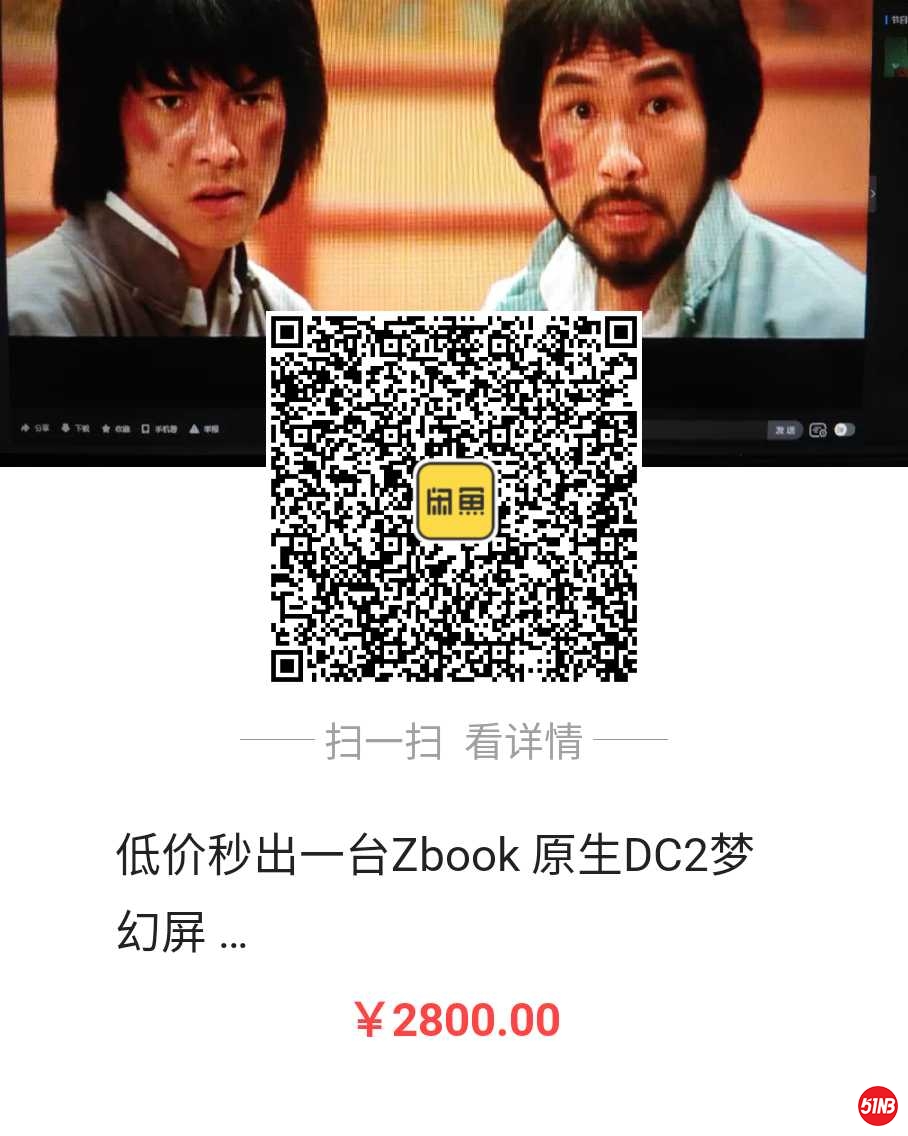The height and width of the screenshot is (1136, 908).
Task: Open 手机看 to watch on phone
Action: pos(156,427)
